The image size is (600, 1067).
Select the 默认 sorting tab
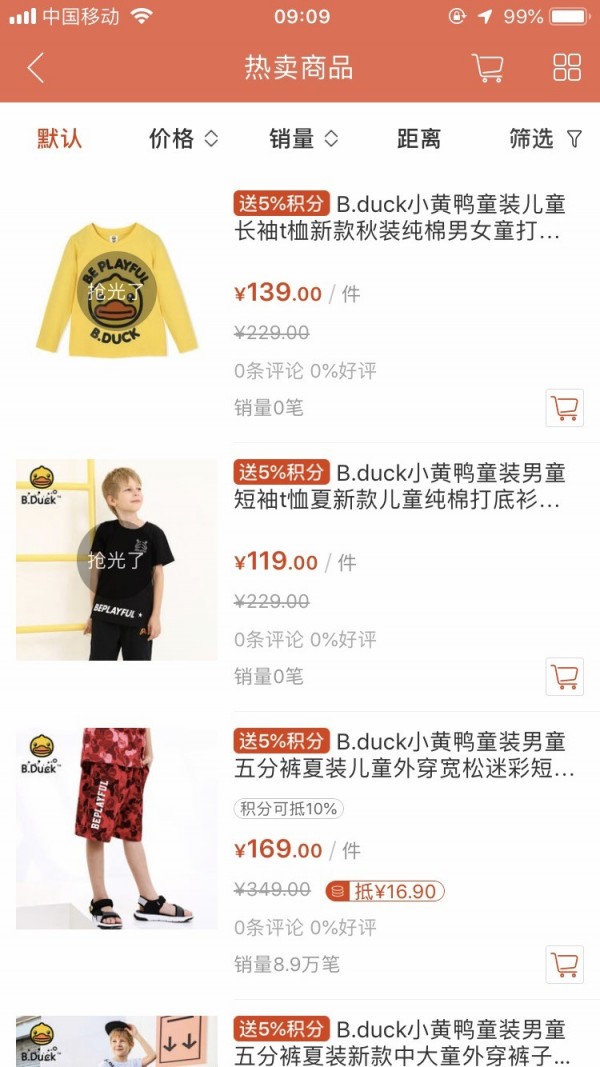[x=60, y=139]
